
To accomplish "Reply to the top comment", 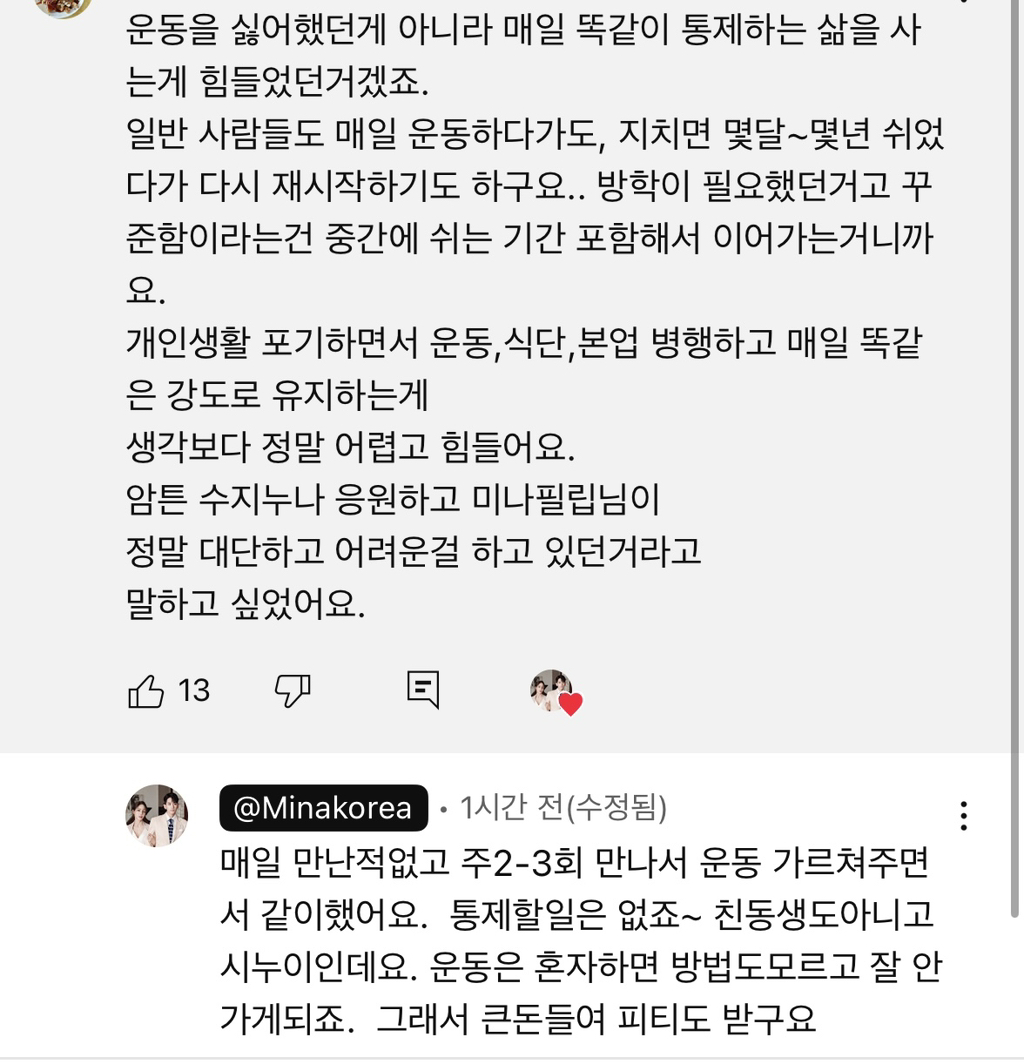I will click(423, 690).
